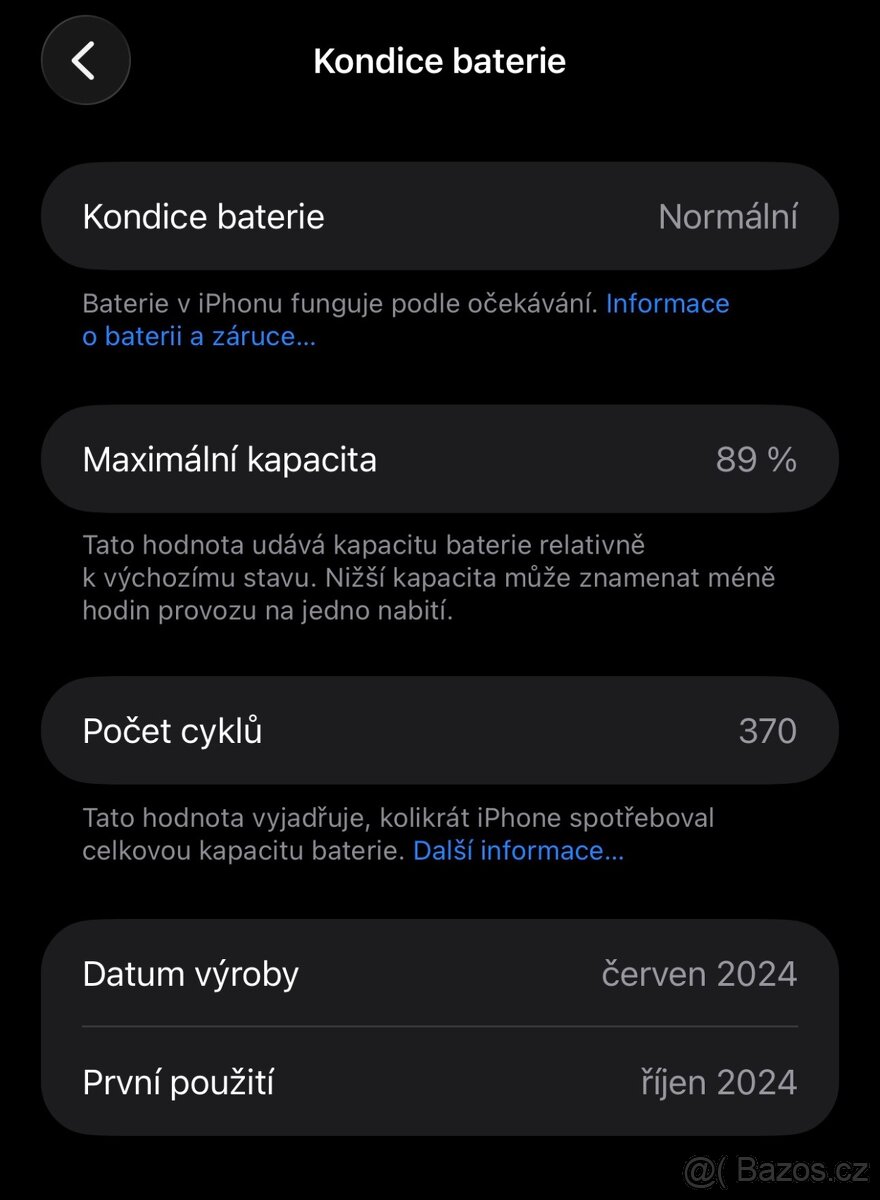Tap the cycle count explanation text
Image resolution: width=880 pixels, height=1200 pixels.
398,833
